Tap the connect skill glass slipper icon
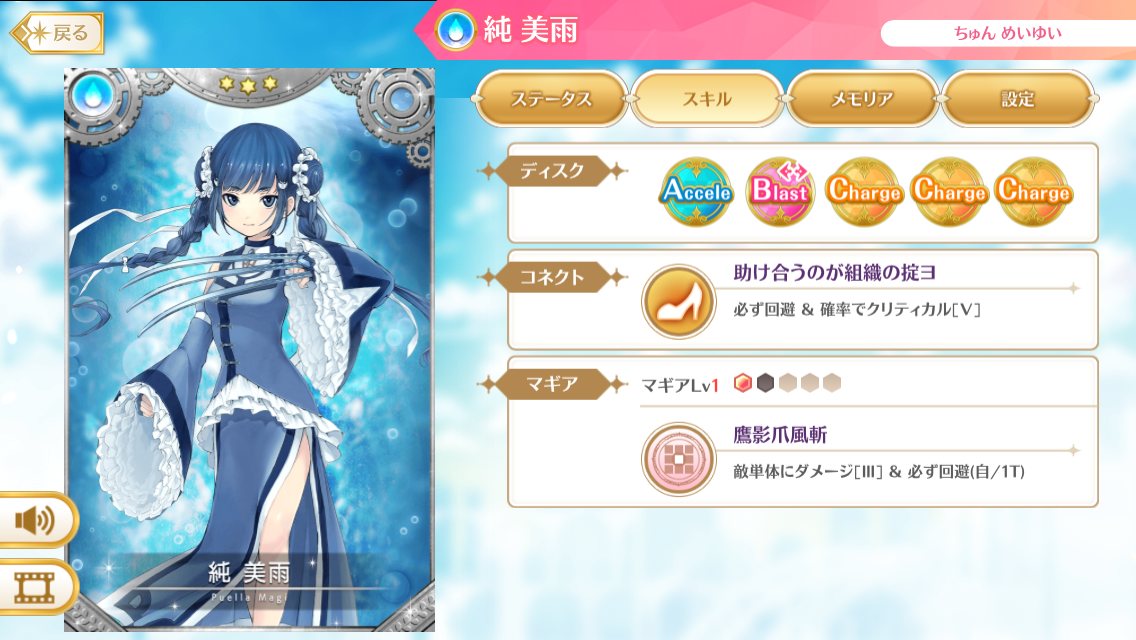Image resolution: width=1136 pixels, height=640 pixels. 672,299
